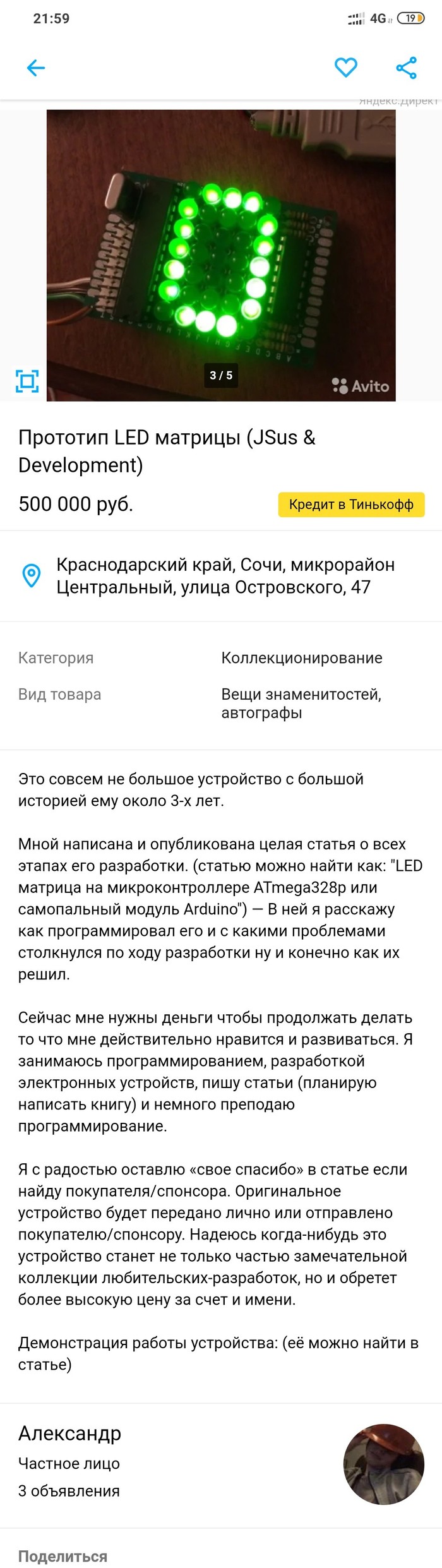Tap the Кредит в Тинькофф button

pyautogui.click(x=351, y=505)
